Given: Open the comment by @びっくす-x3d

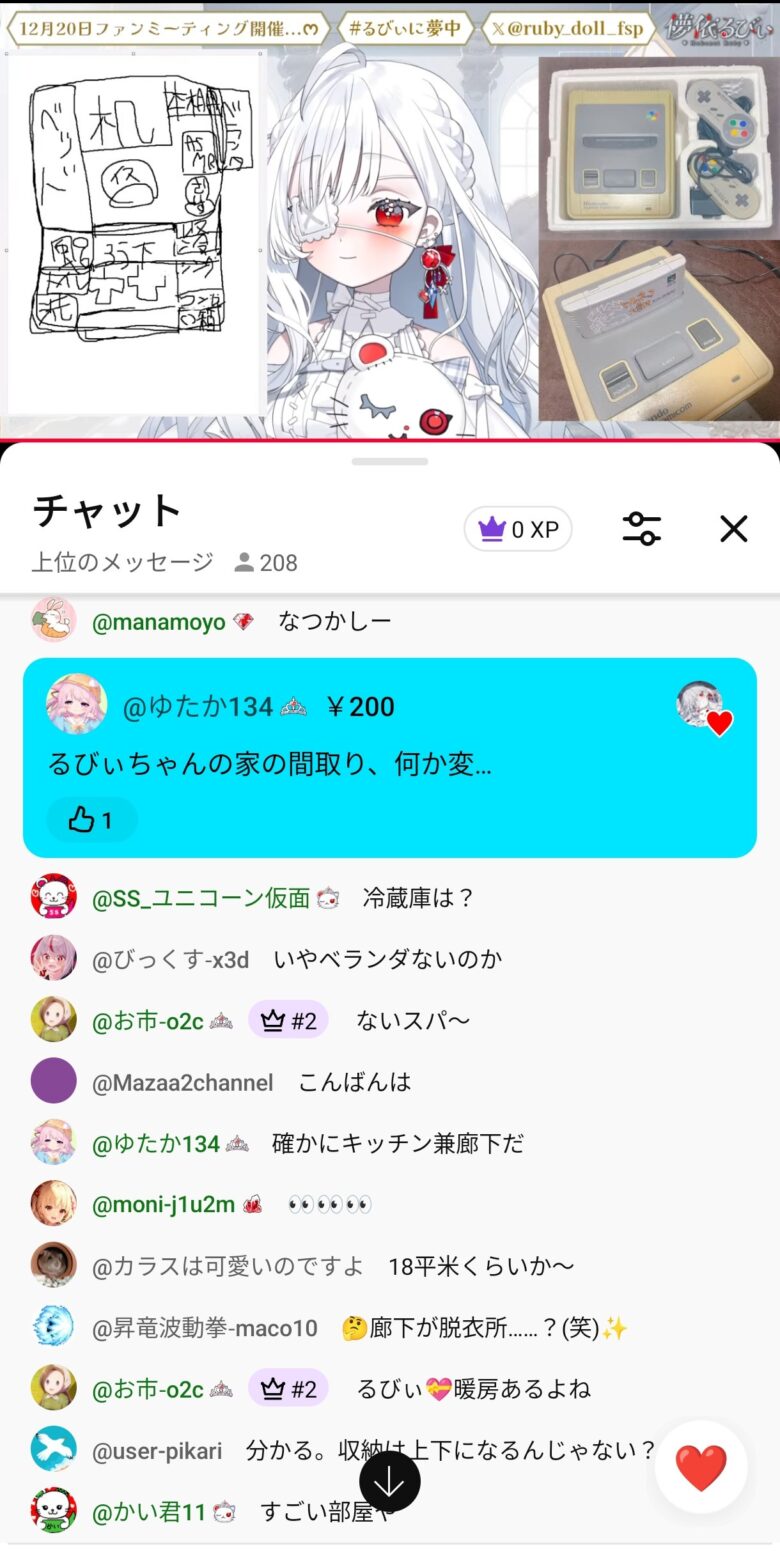Looking at the screenshot, I should coord(388,960).
